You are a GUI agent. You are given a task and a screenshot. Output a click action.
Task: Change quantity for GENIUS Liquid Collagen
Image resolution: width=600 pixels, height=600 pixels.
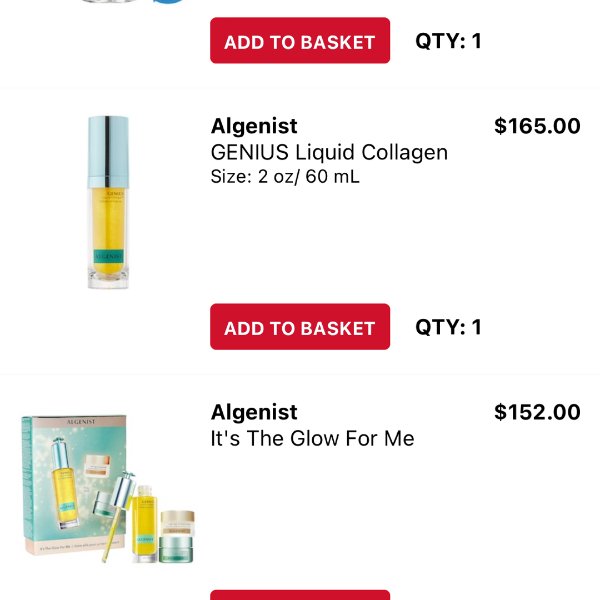449,327
